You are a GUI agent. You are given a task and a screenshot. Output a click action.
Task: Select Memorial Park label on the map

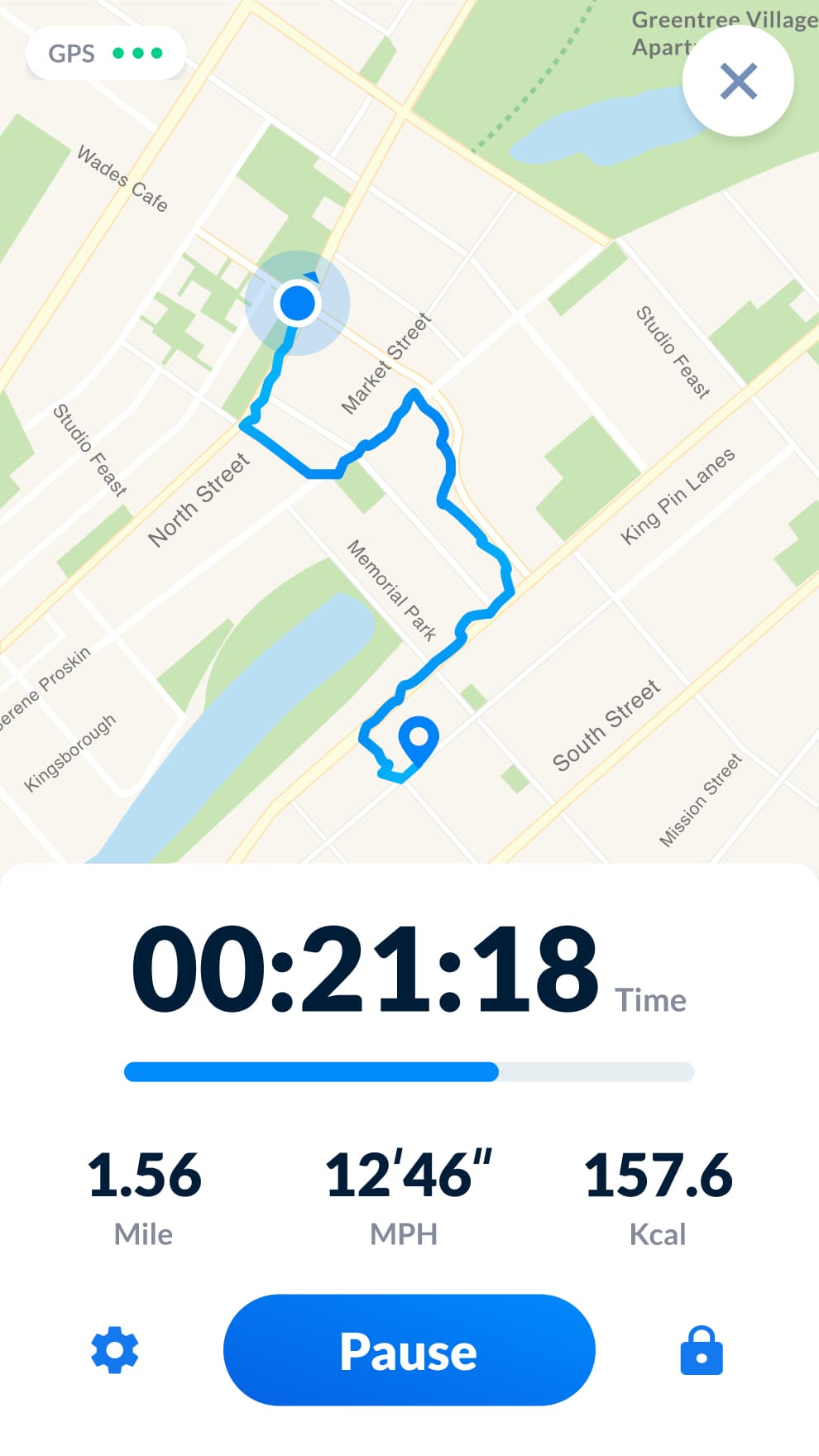(391, 589)
